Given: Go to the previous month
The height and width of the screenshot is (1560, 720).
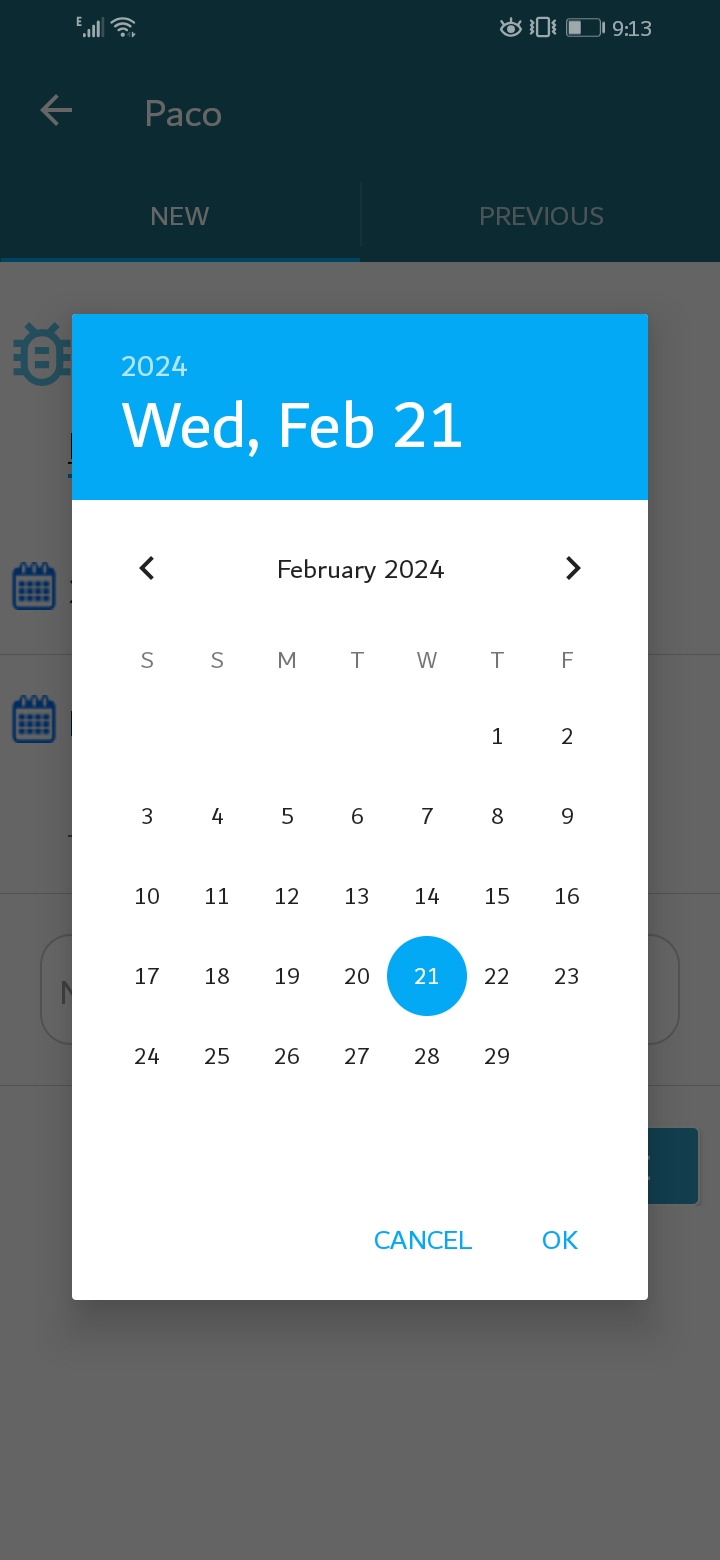Looking at the screenshot, I should click(x=147, y=568).
